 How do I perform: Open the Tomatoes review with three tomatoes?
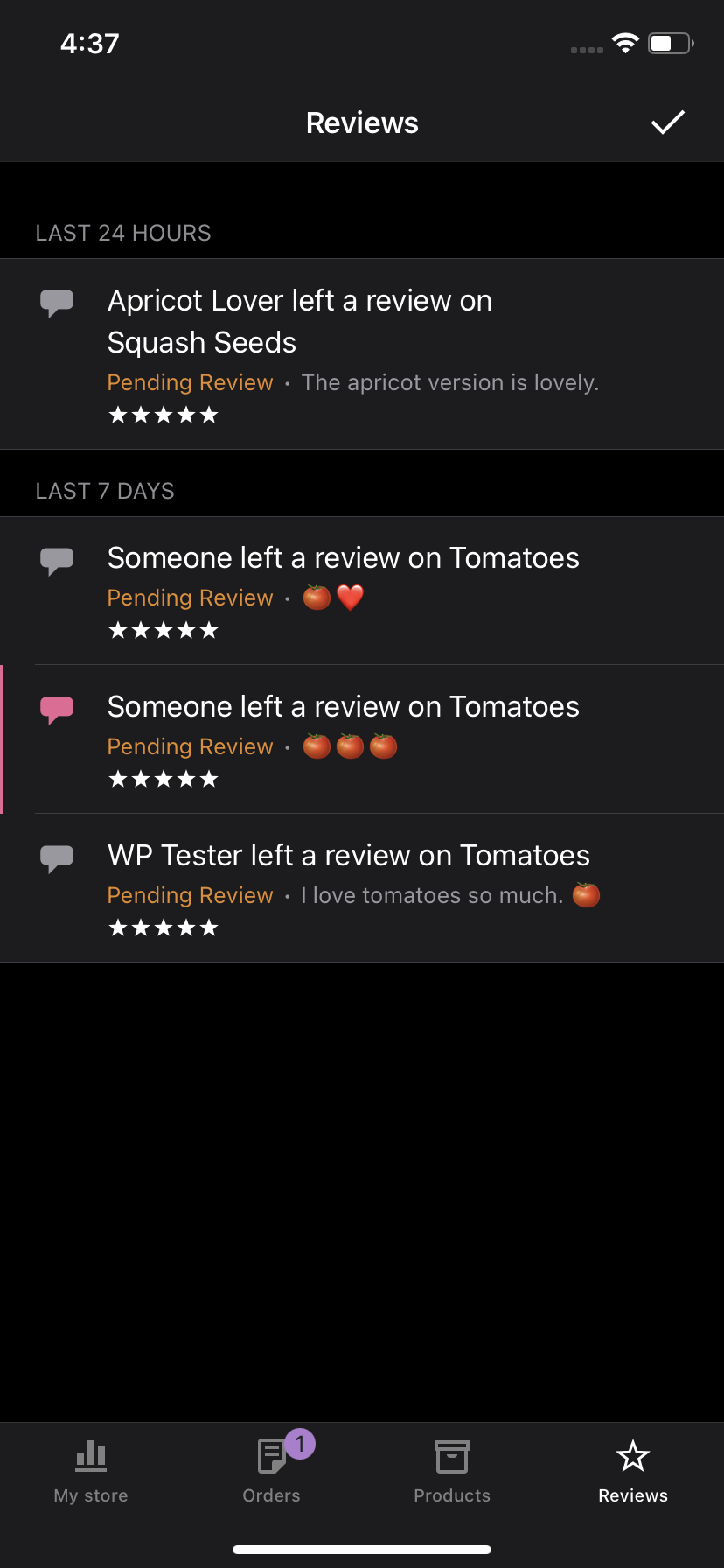pos(362,739)
